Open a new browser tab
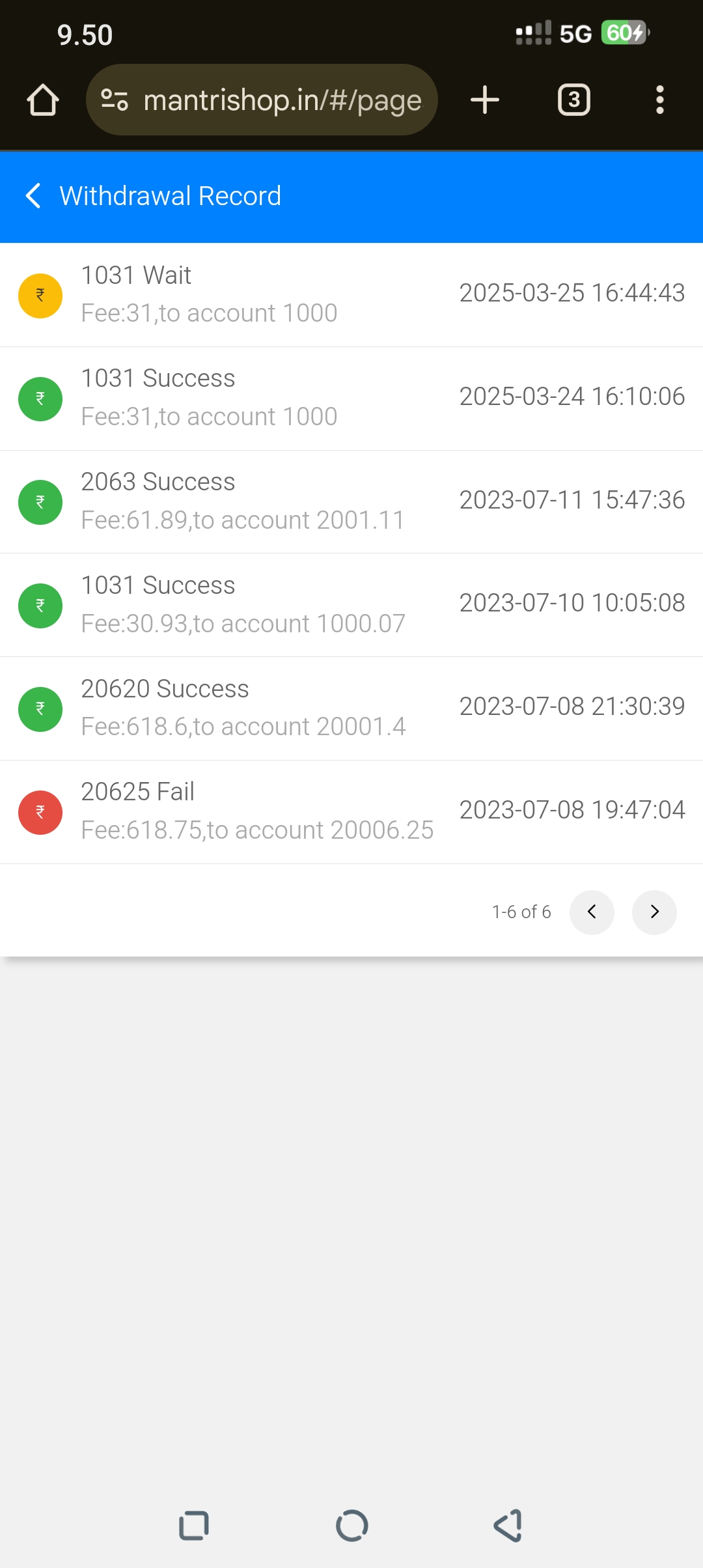 [484, 100]
